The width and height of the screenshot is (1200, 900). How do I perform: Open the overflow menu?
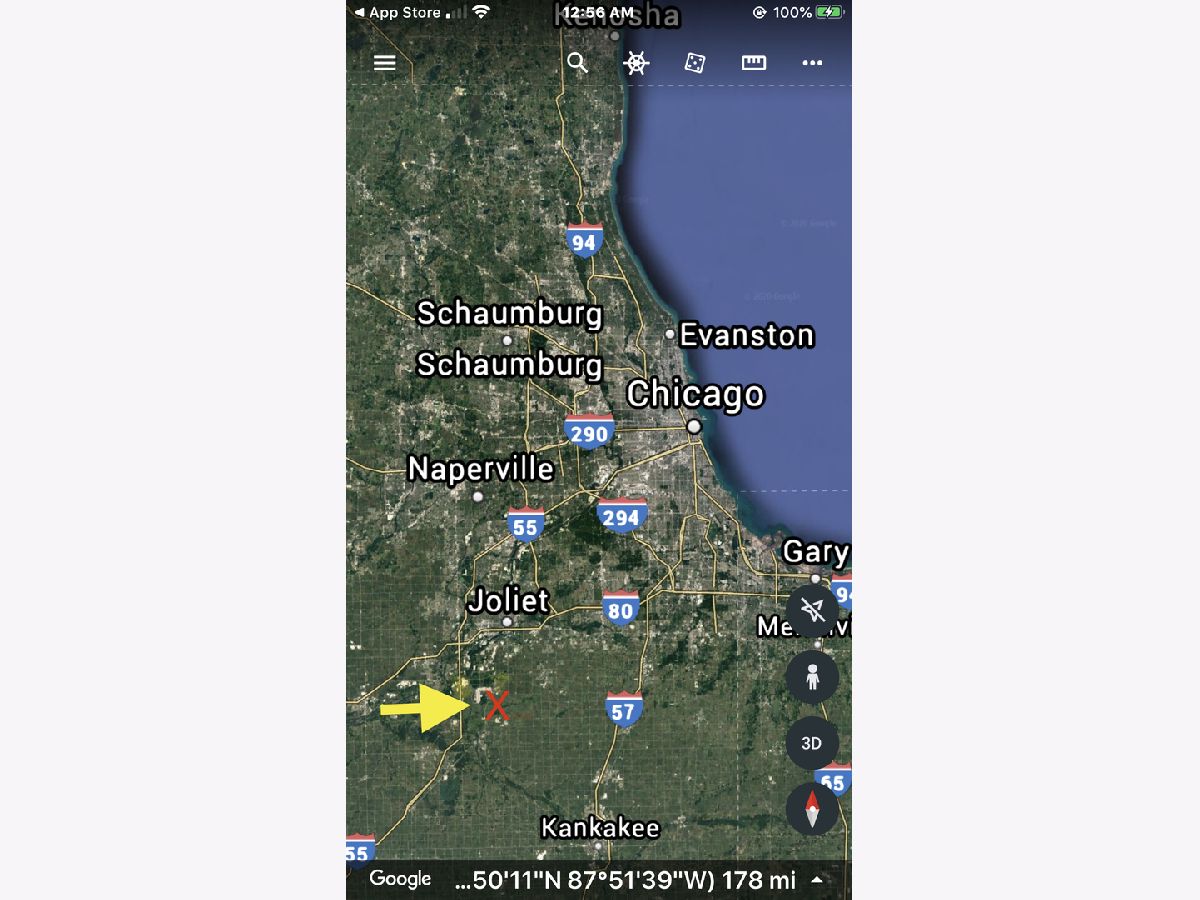[812, 63]
